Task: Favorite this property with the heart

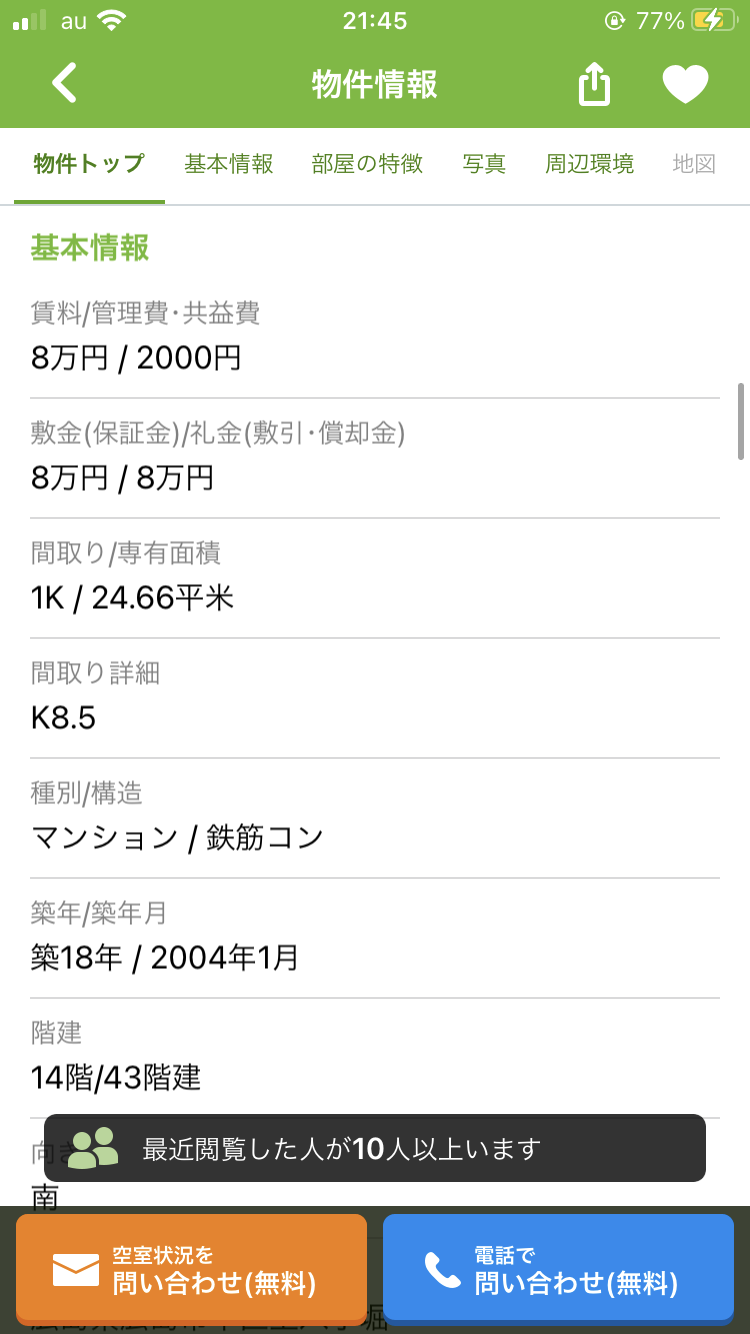Action: tap(686, 85)
